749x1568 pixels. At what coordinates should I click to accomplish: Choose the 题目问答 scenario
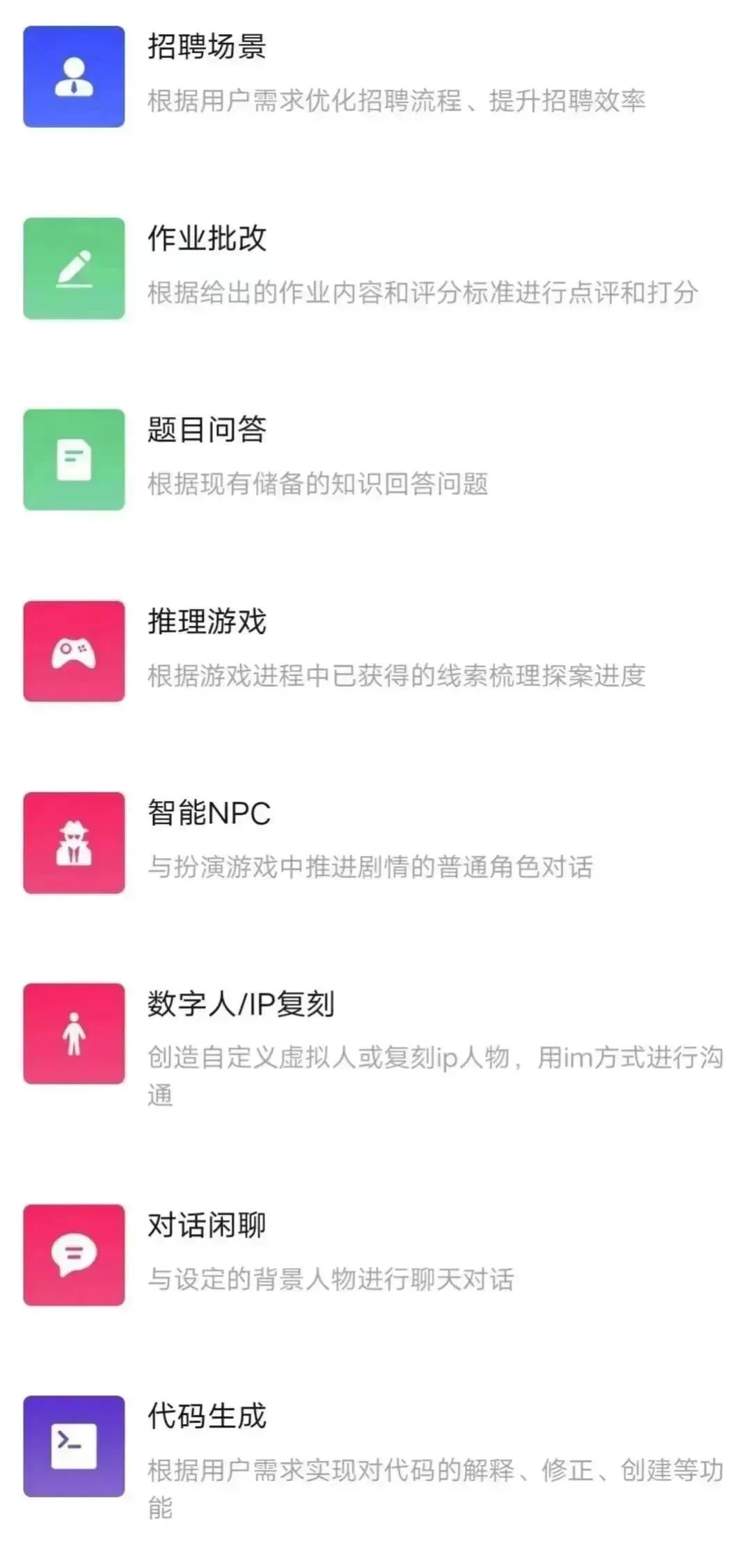click(x=207, y=430)
